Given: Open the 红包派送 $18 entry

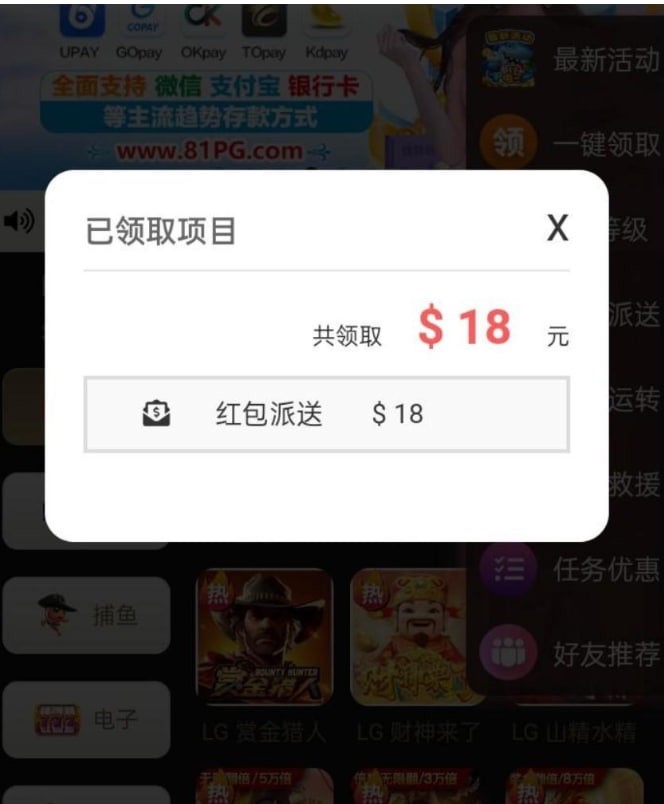Looking at the screenshot, I should [x=326, y=414].
